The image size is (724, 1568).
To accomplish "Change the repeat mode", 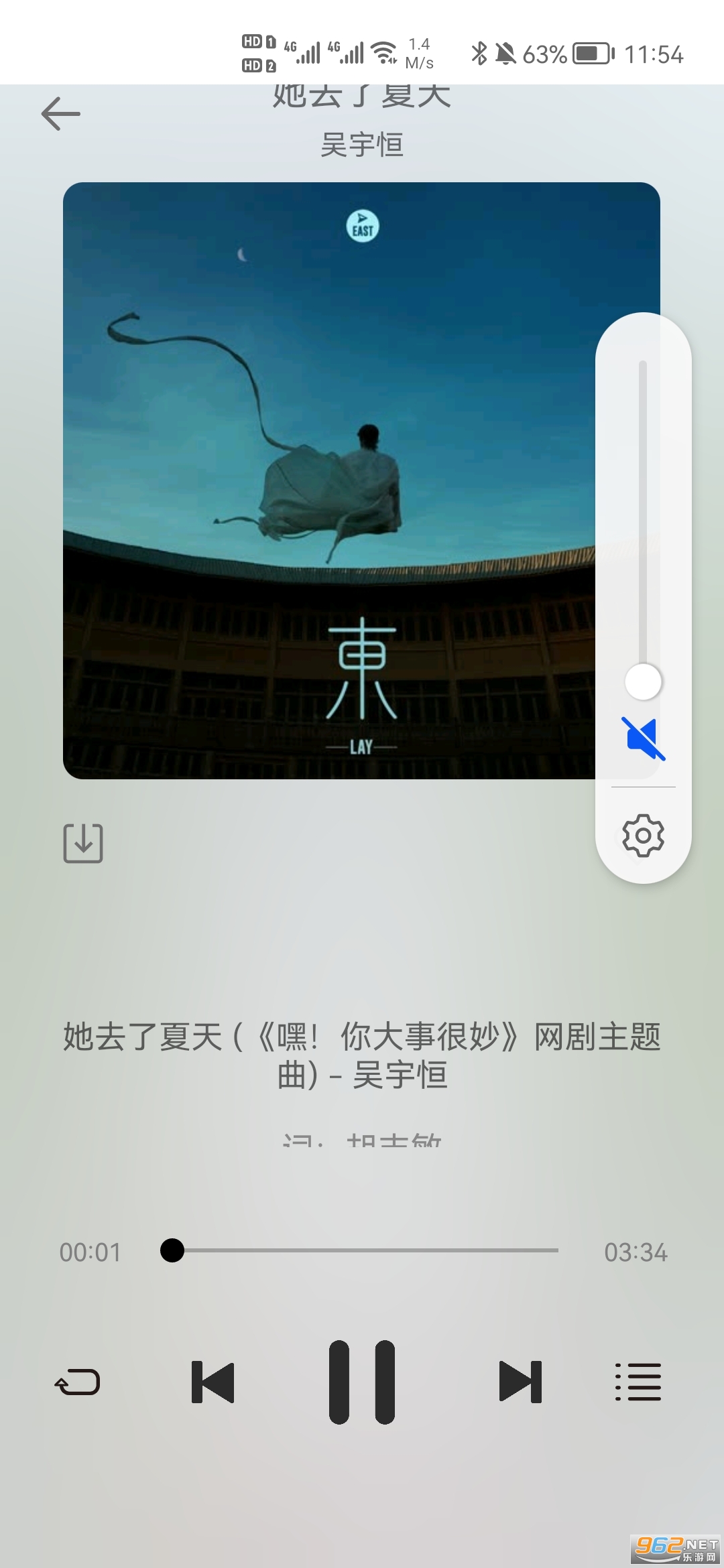I will (x=78, y=1382).
